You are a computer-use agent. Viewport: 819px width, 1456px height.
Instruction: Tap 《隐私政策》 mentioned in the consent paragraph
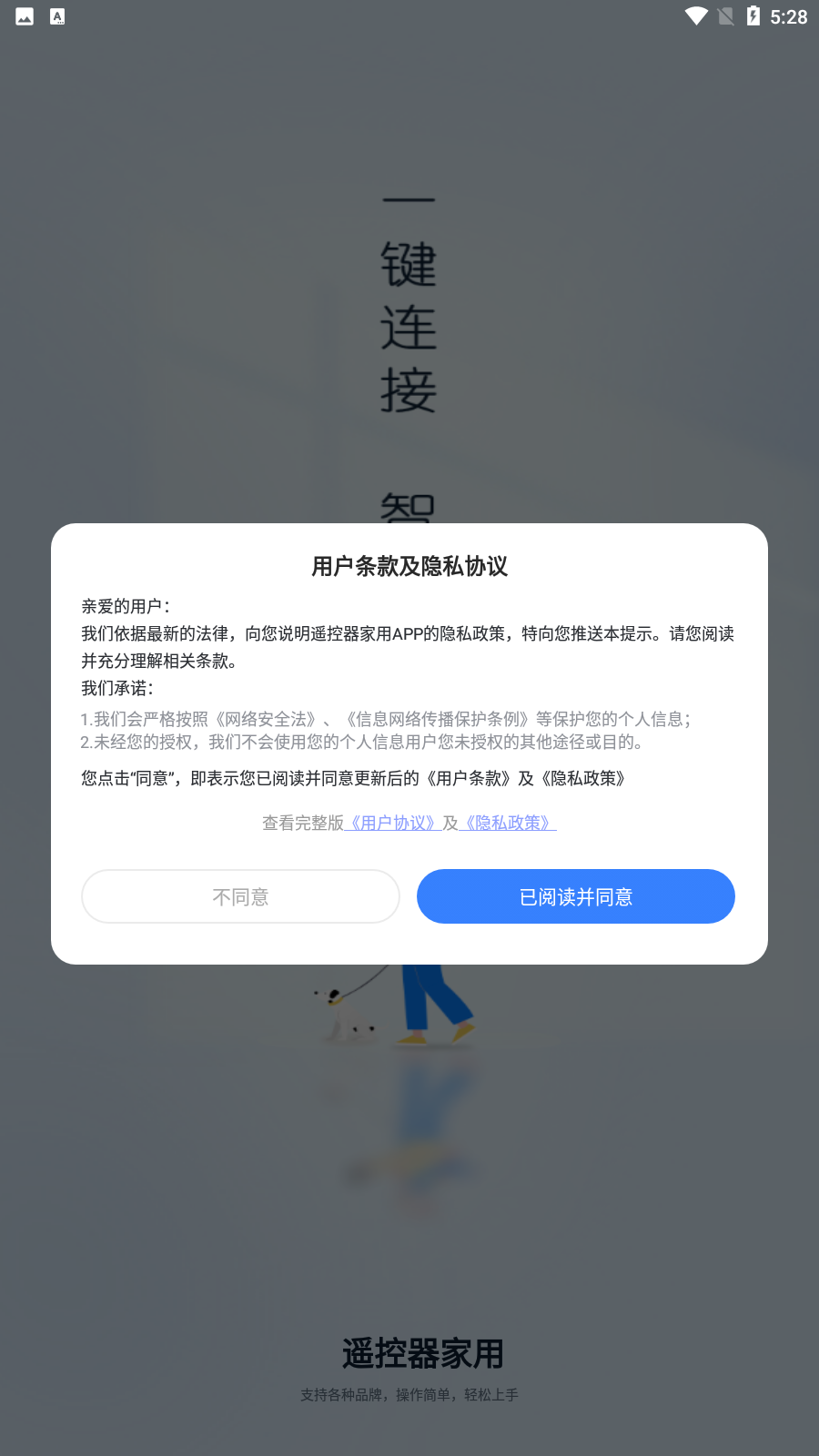pos(583,778)
